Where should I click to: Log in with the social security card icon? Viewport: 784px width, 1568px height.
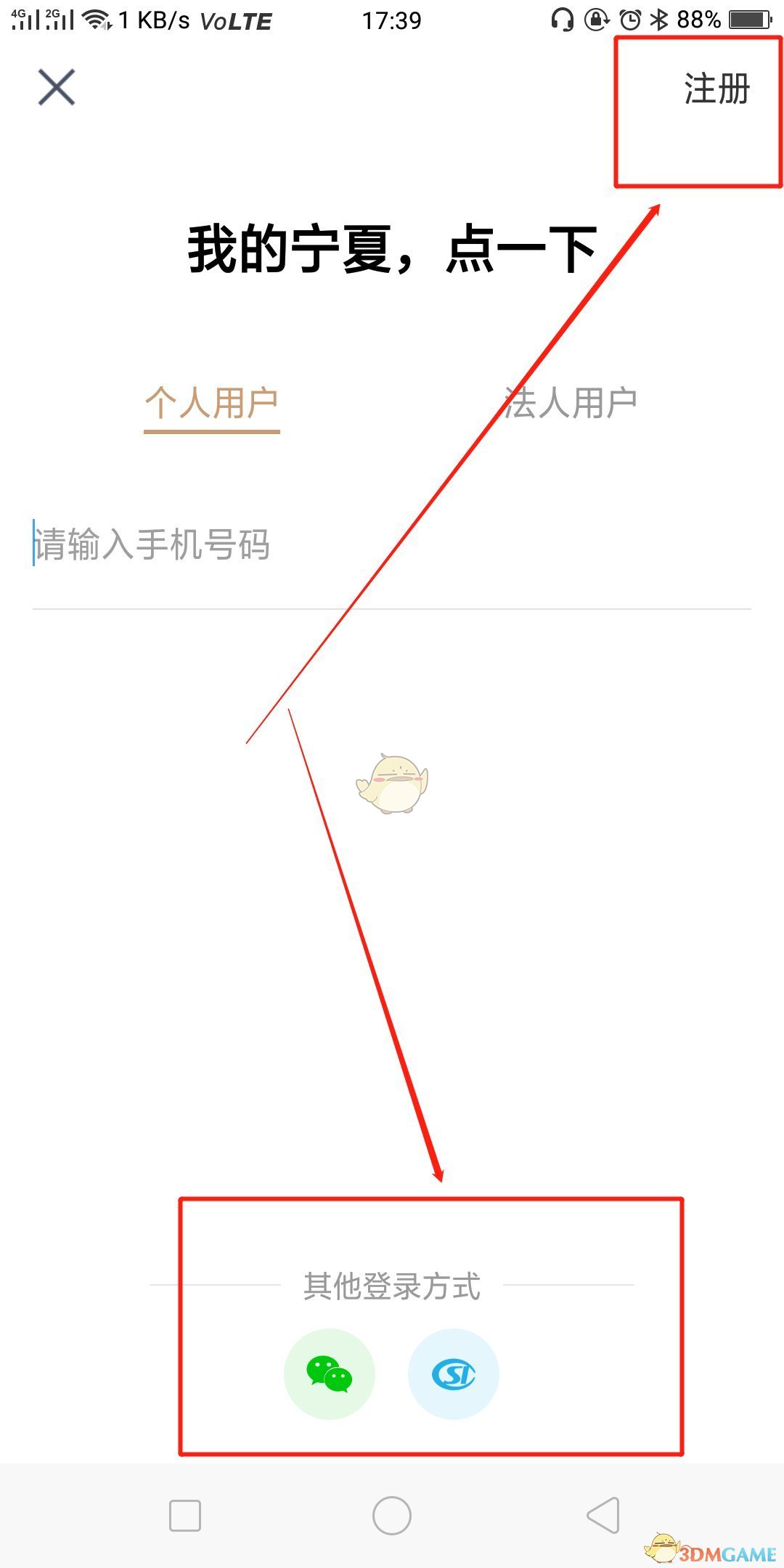coord(454,1373)
